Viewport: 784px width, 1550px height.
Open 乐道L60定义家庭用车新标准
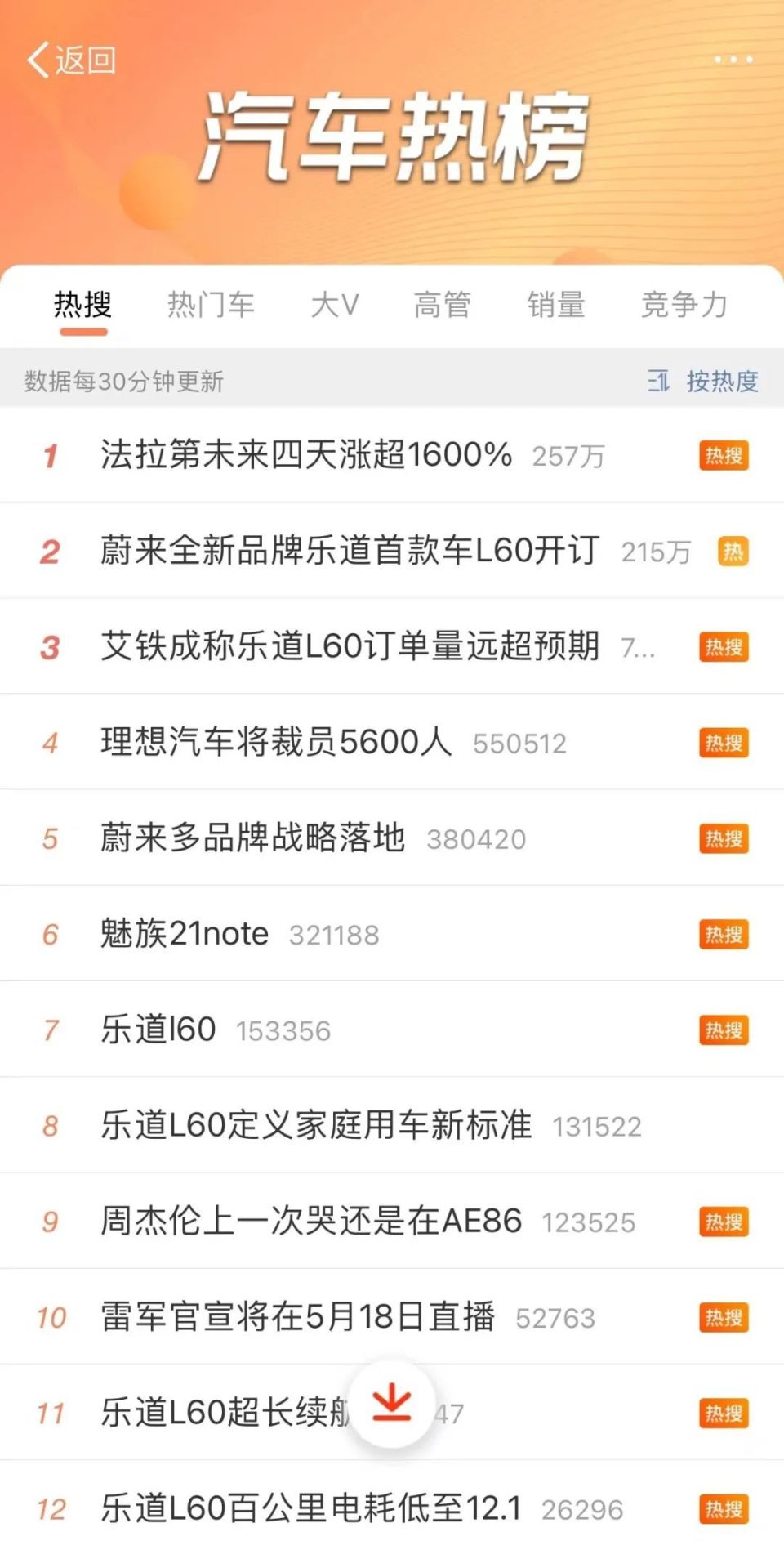point(317,1125)
